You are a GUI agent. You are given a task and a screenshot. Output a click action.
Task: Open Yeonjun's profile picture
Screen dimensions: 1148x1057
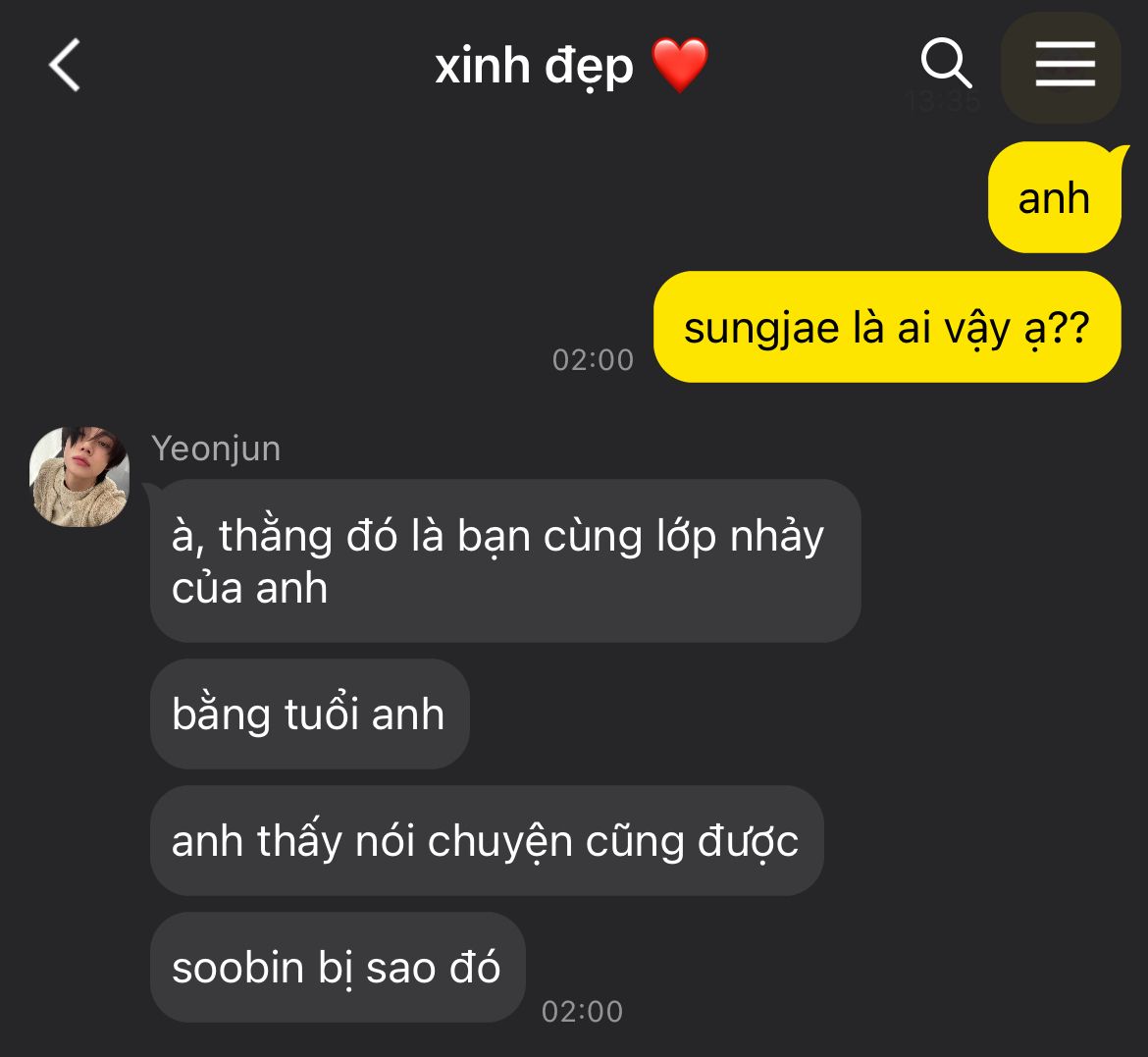pyautogui.click(x=79, y=477)
